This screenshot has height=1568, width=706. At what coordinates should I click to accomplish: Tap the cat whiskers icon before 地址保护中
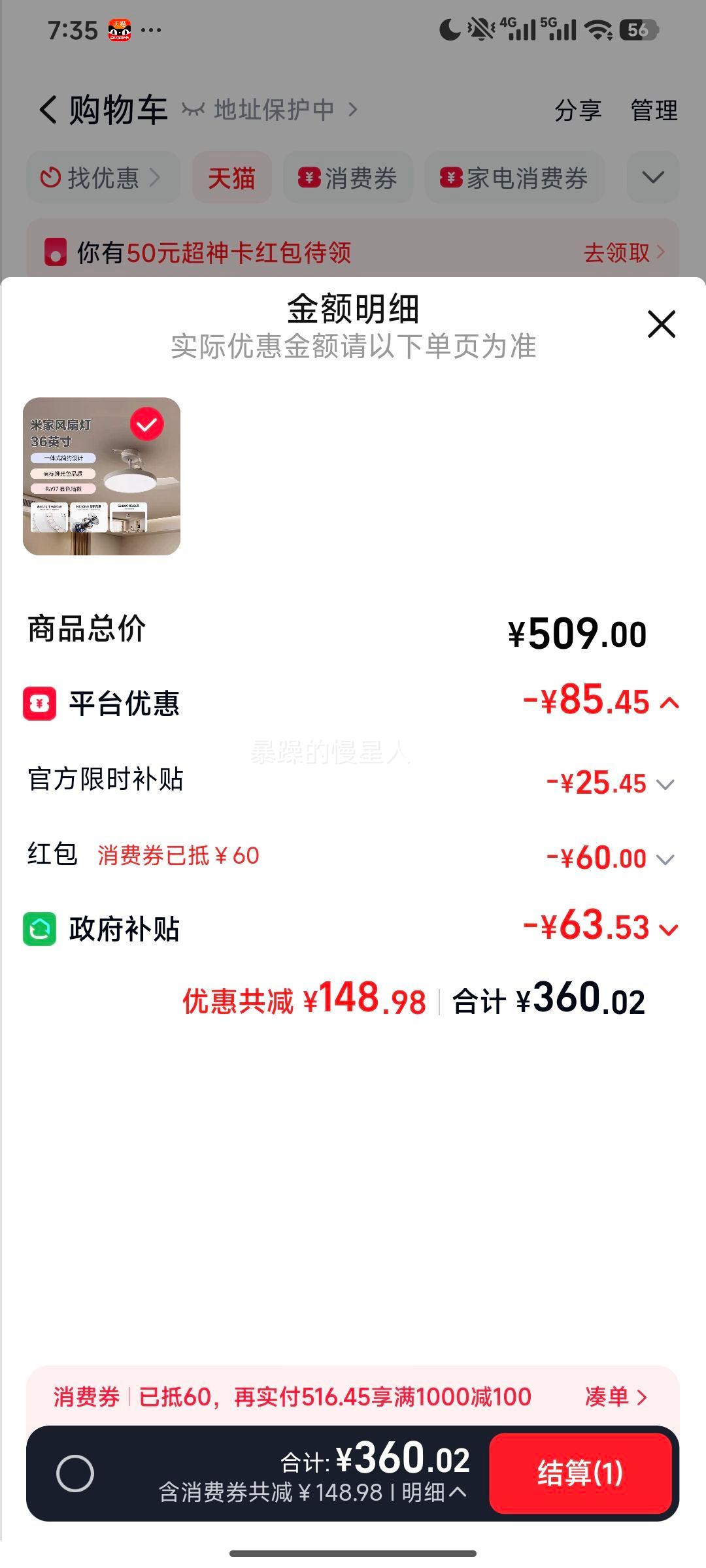pos(192,110)
